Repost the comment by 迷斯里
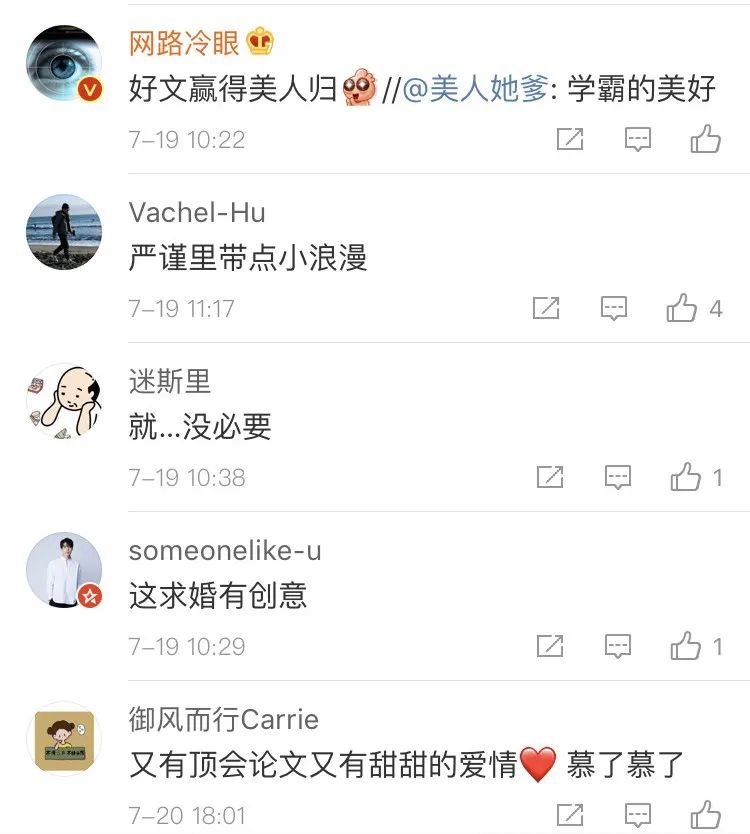The image size is (750, 834). pos(550,477)
